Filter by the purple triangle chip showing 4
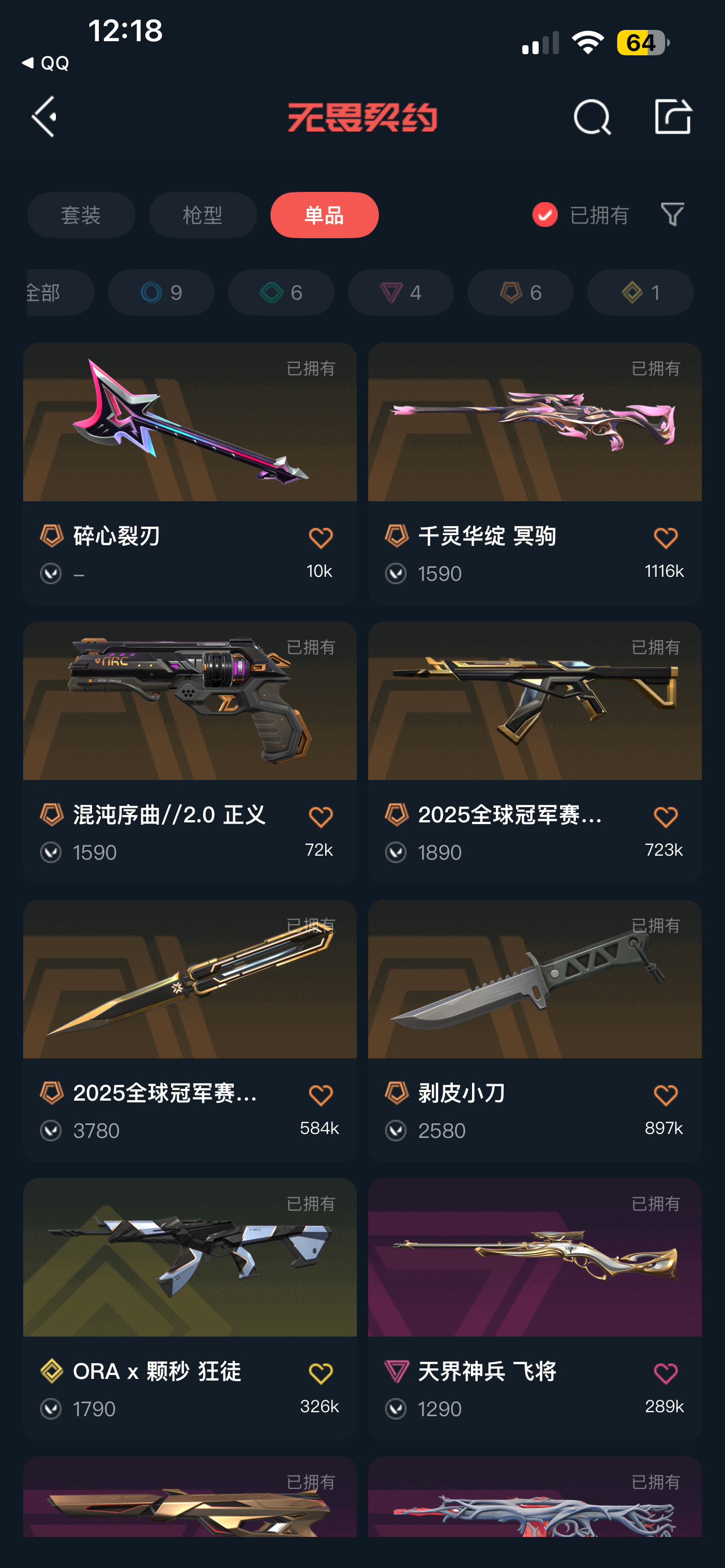Viewport: 725px width, 1568px height. click(400, 293)
